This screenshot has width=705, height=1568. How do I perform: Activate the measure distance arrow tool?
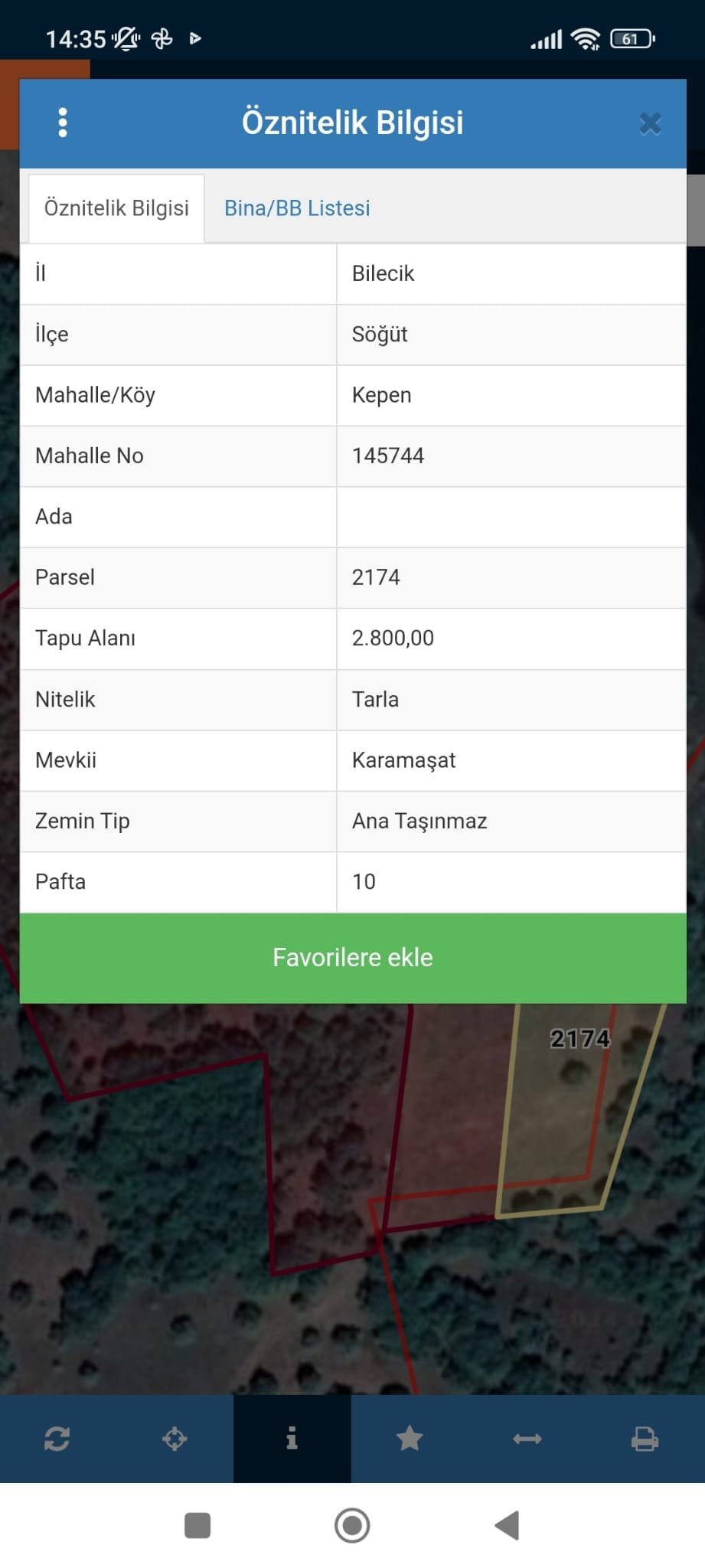(x=527, y=1439)
